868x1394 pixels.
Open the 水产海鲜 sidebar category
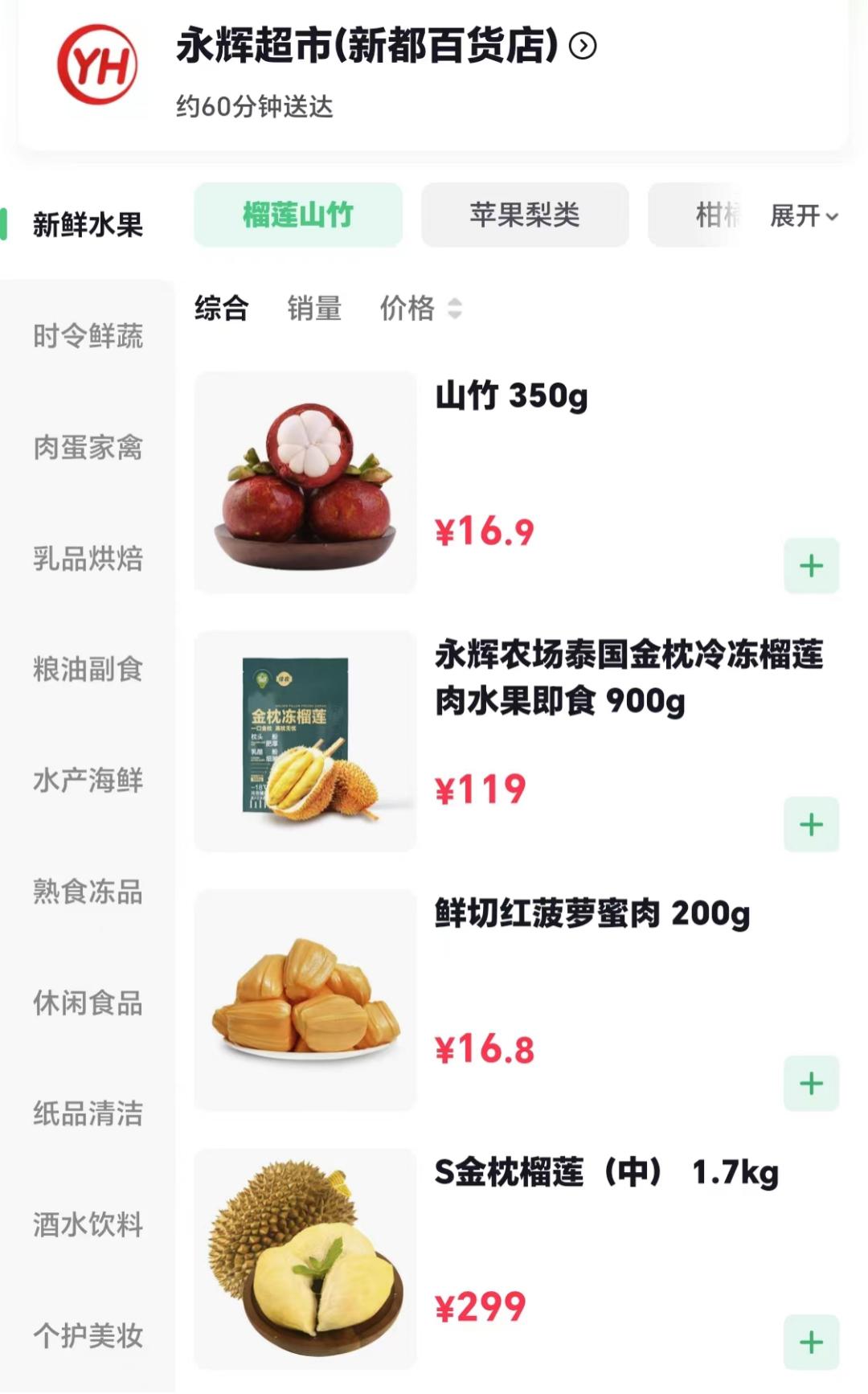88,779
